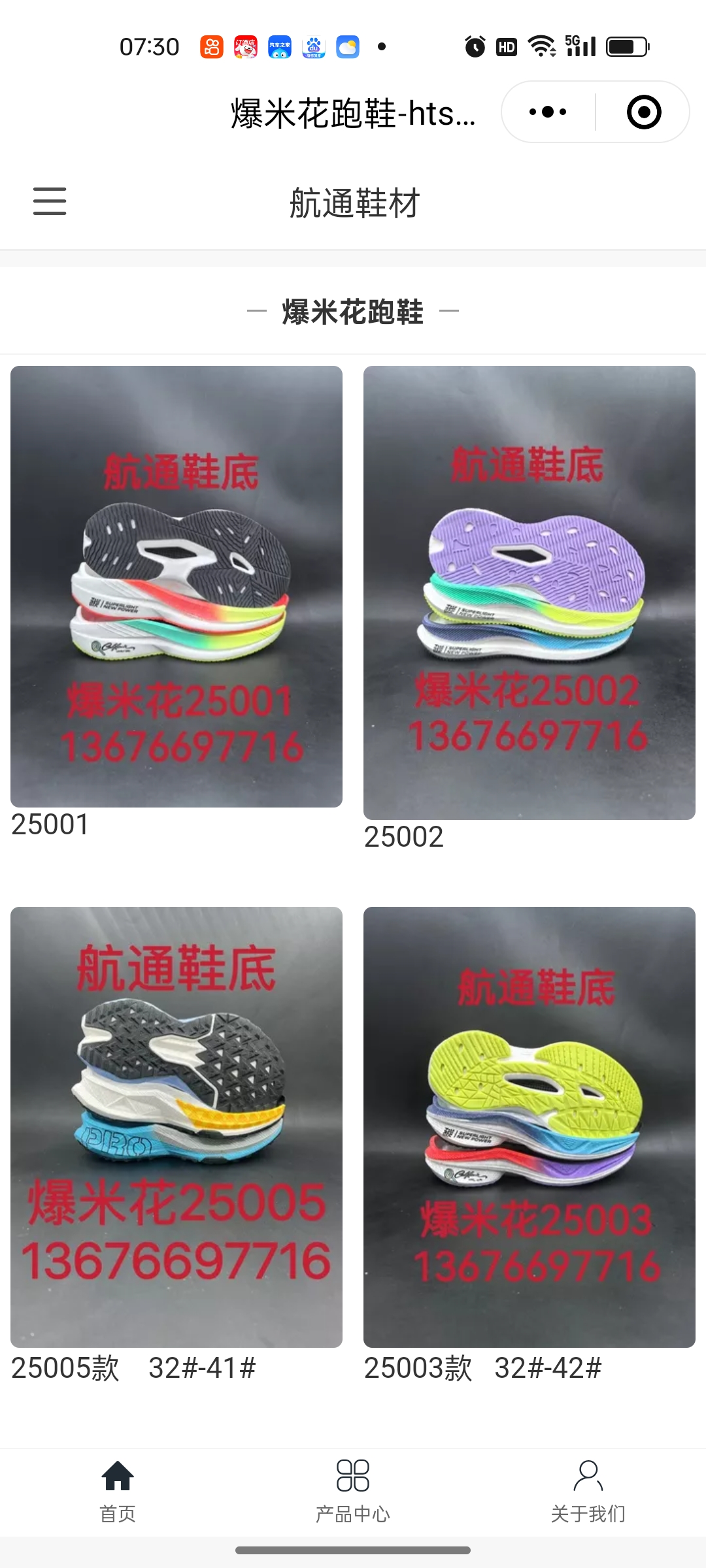
Task: Close the mini program with the circle button
Action: [643, 112]
